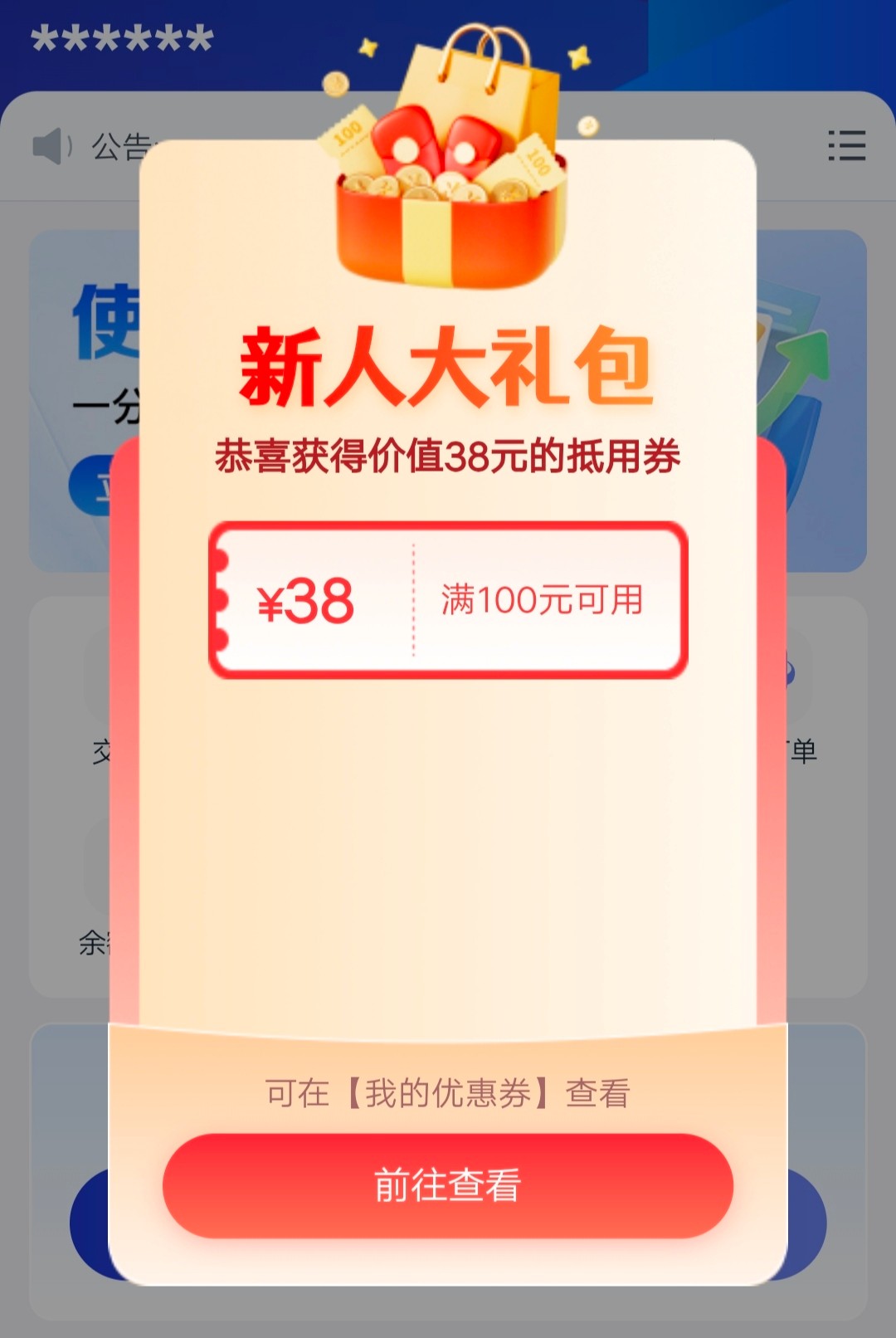Open the list menu icon

click(x=846, y=146)
